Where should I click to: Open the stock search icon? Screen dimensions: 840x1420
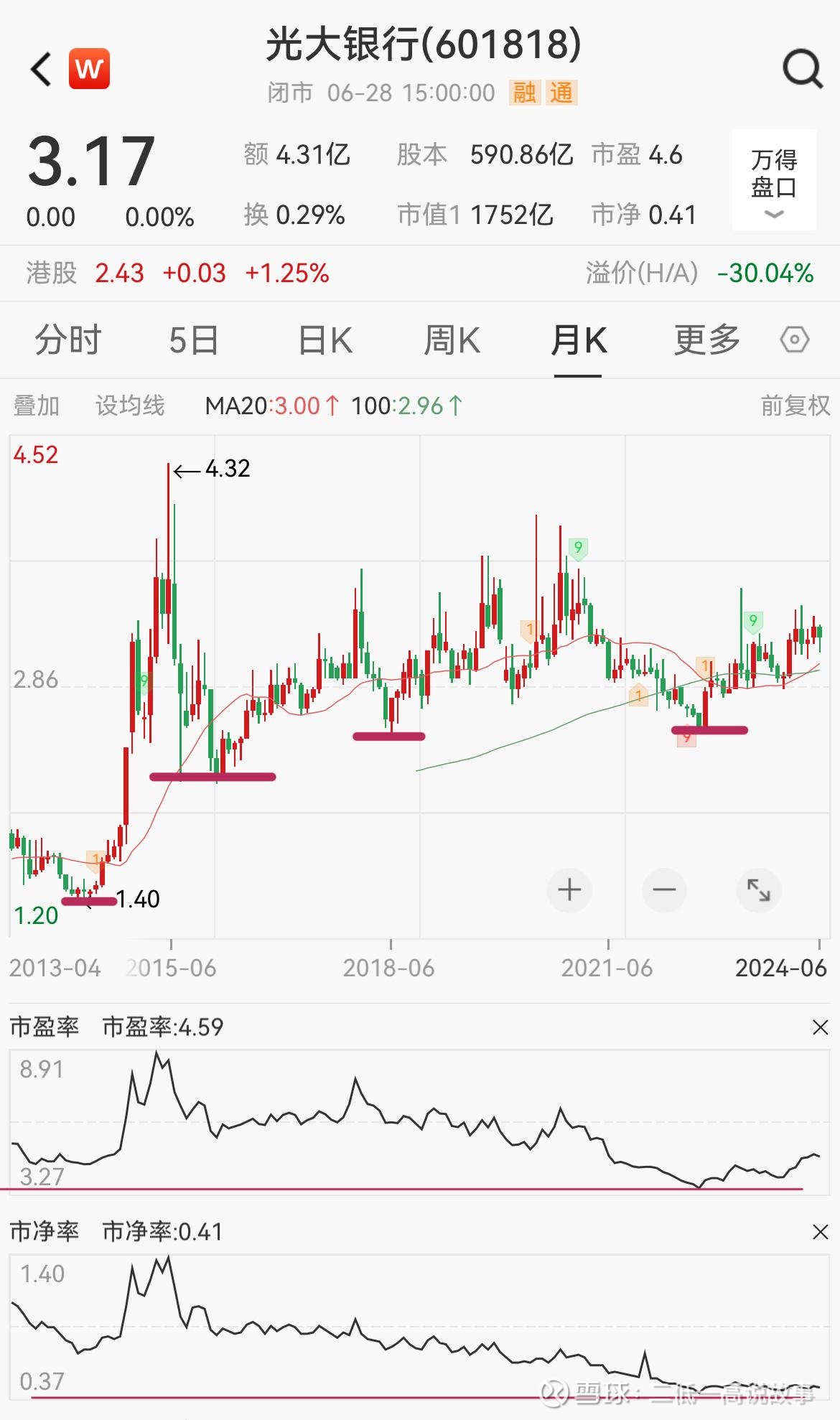pyautogui.click(x=802, y=70)
